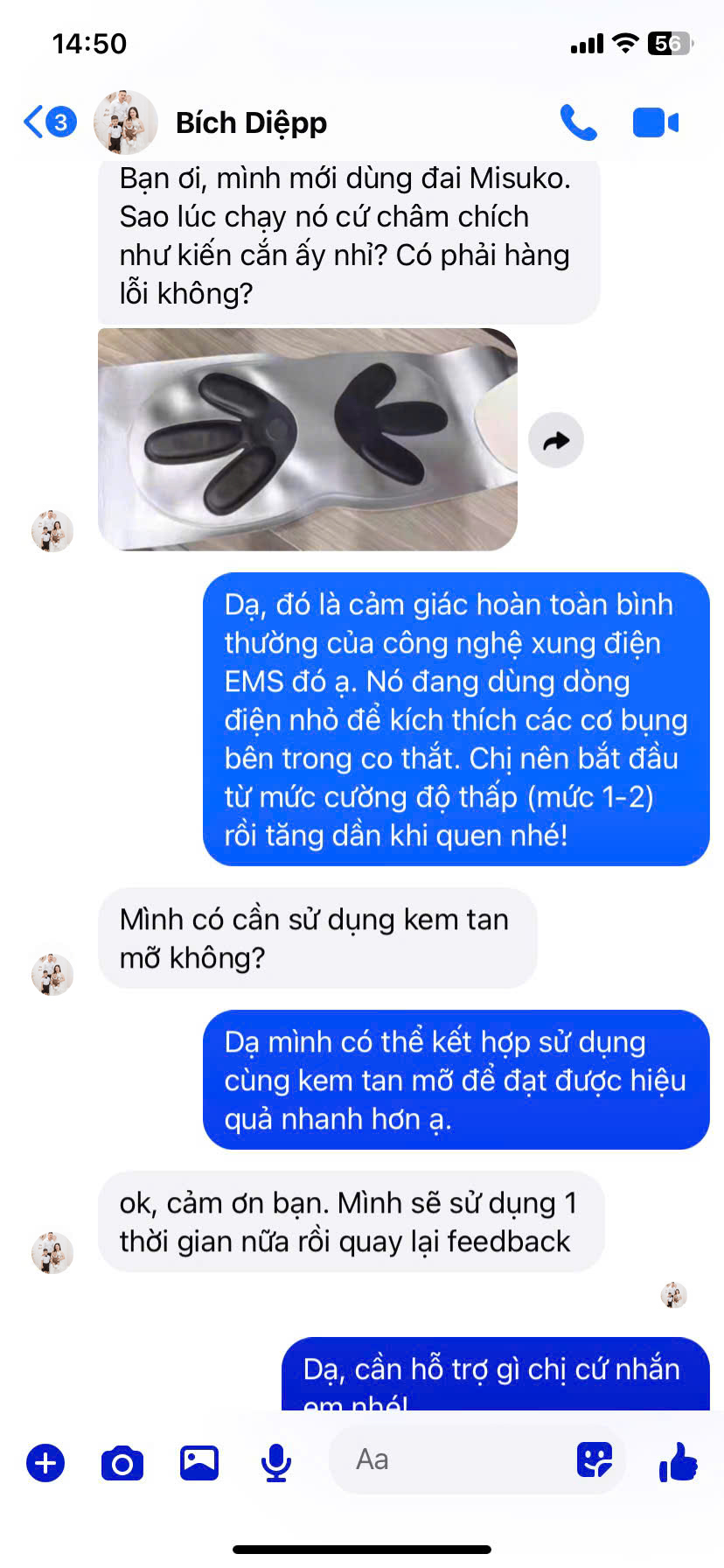Open Bích Diệpp's profile header
Image resolution: width=724 pixels, height=1568 pixels.
coord(250,123)
